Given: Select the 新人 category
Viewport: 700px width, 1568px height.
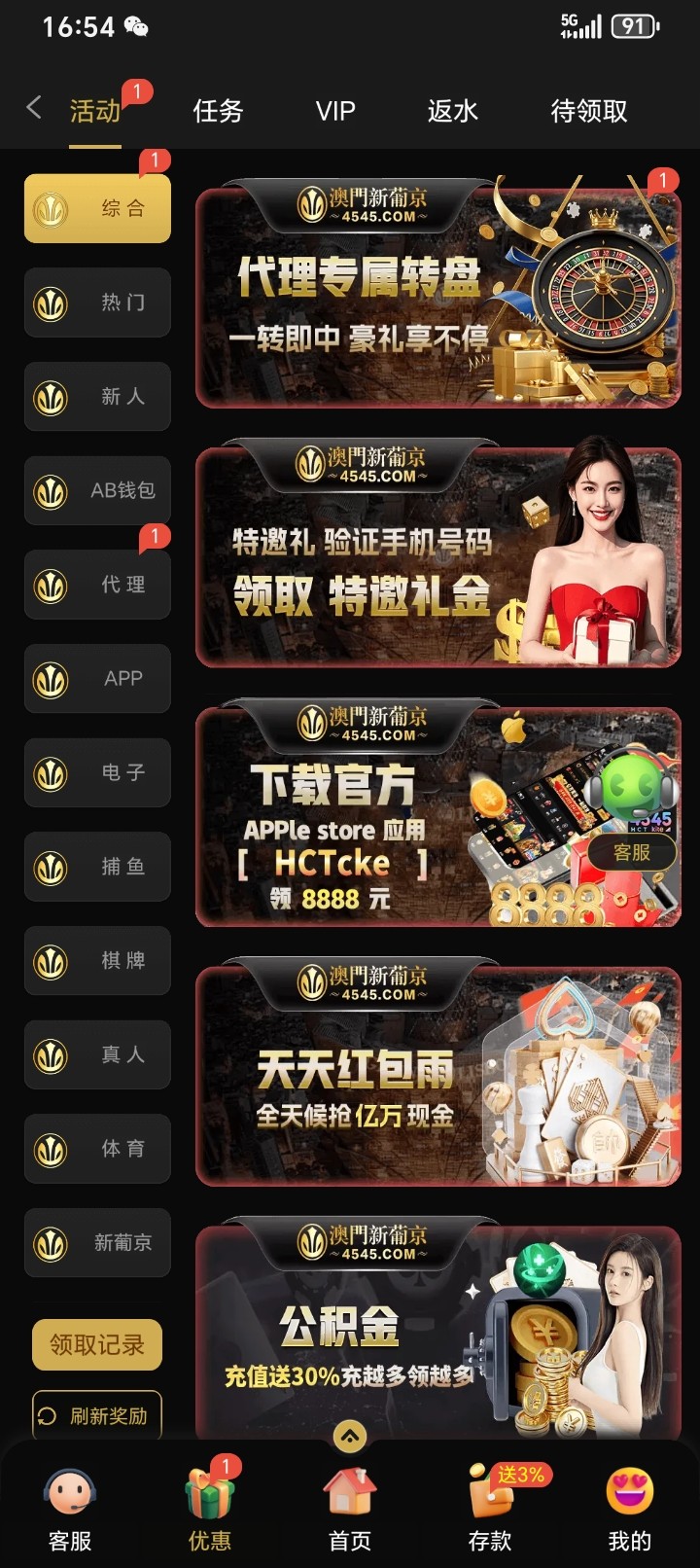Looking at the screenshot, I should point(97,397).
